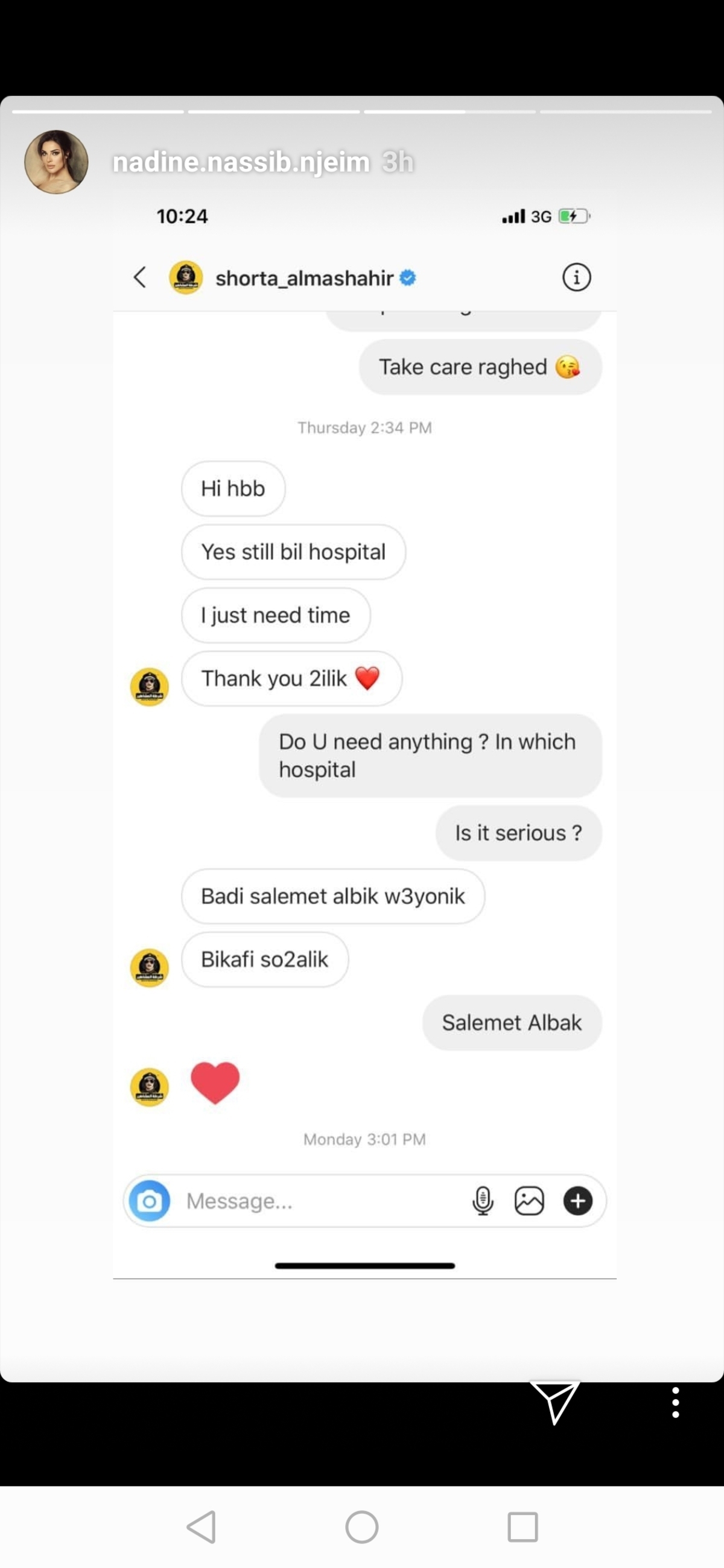The height and width of the screenshot is (1568, 724).
Task: Open the story's three-dot options menu
Action: click(x=675, y=1402)
